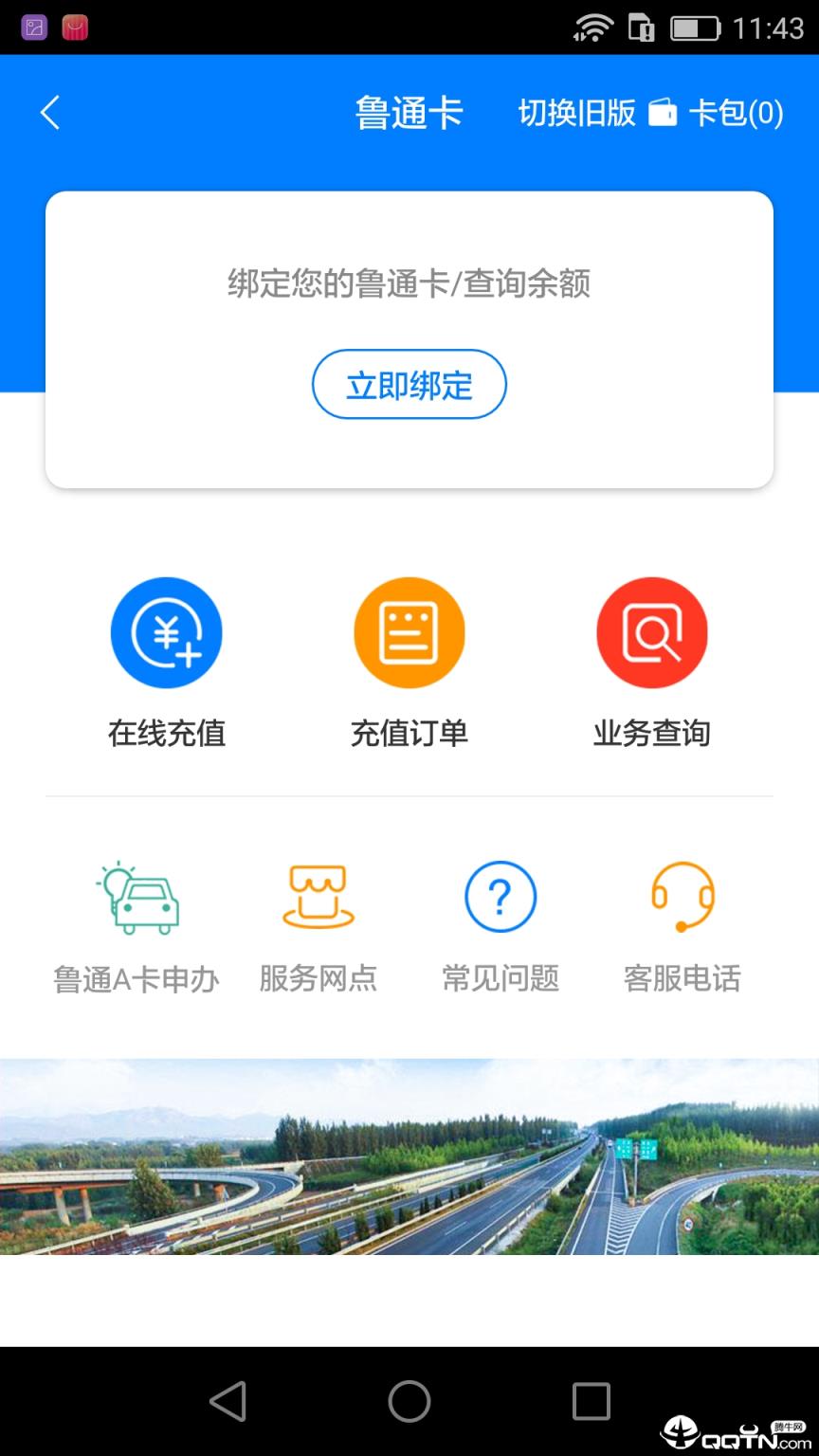Image resolution: width=819 pixels, height=1456 pixels.
Task: Tap the battery indicator in status bar
Action: click(x=699, y=28)
